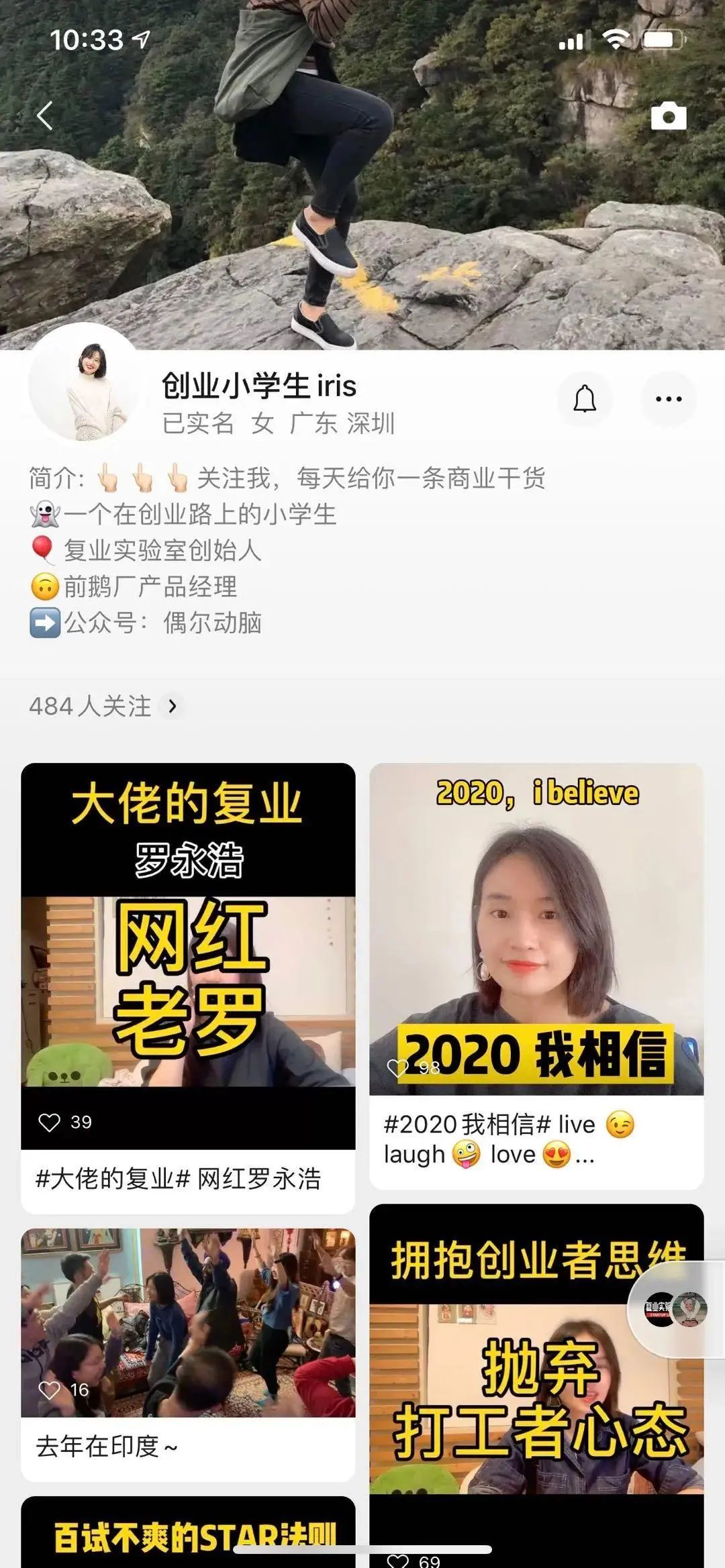The width and height of the screenshot is (725, 1568).
Task: Open the camera icon on the cover
Action: coord(668,117)
